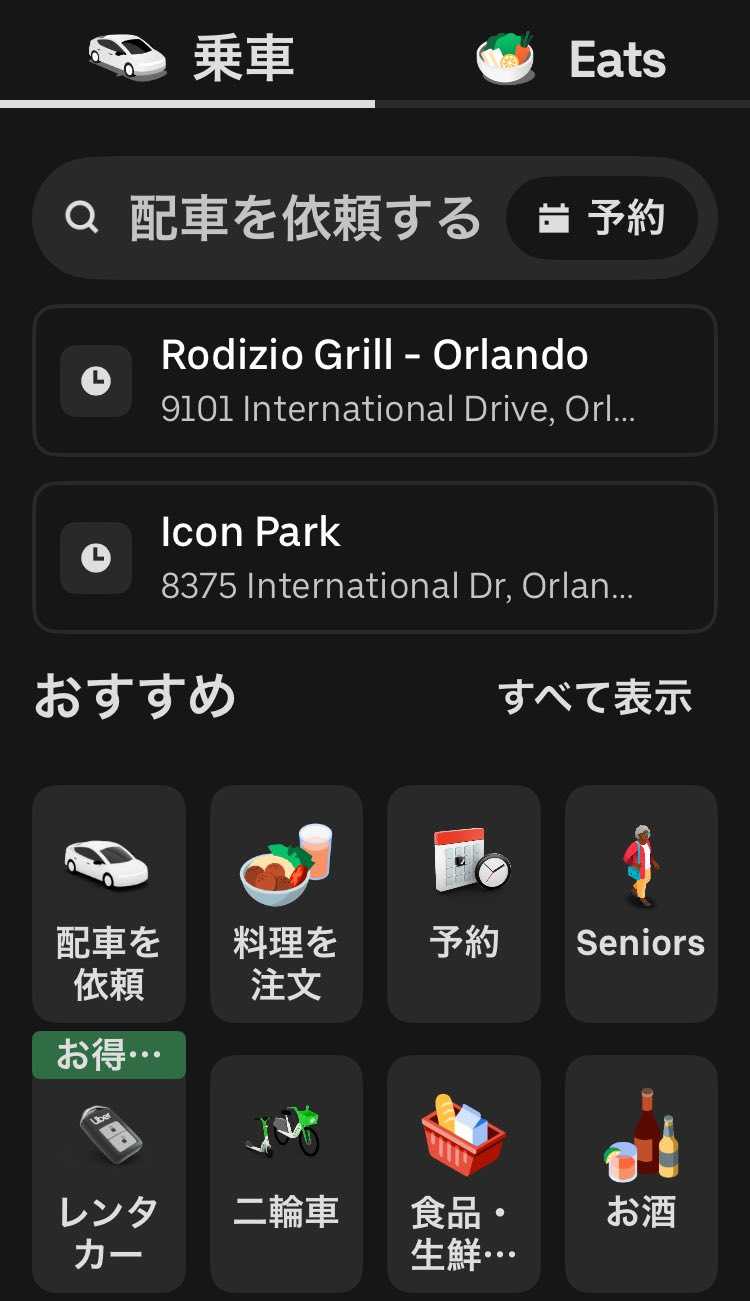
Task: Choose Icon Park recent destination
Action: click(x=375, y=557)
